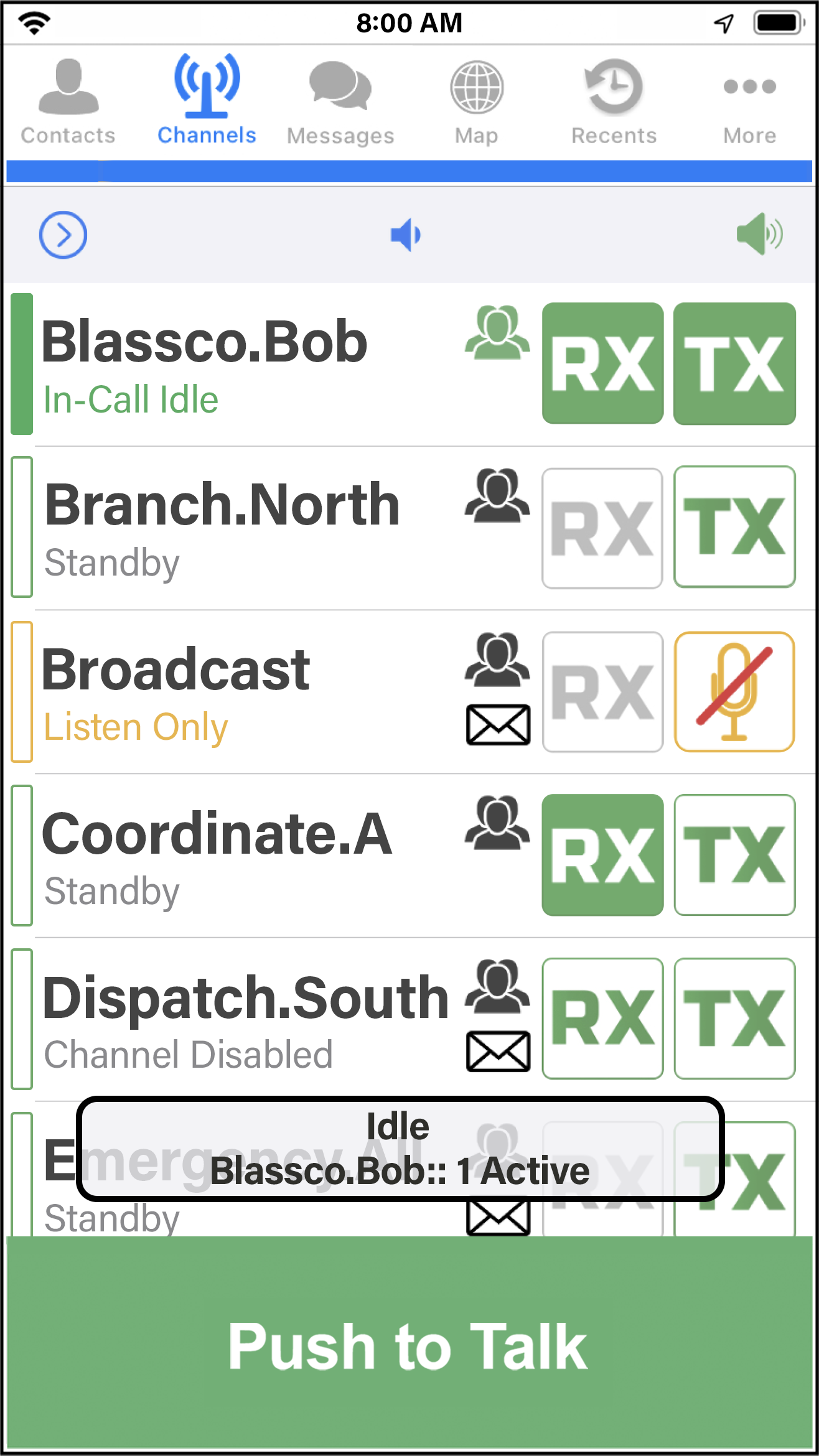
Task: Toggle TX for Coordinate.A
Action: point(734,855)
